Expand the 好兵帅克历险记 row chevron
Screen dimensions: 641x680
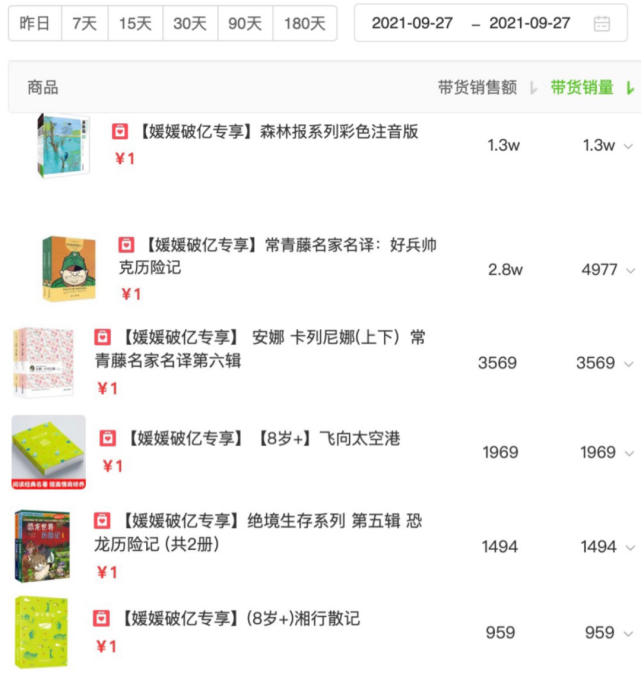tap(628, 271)
